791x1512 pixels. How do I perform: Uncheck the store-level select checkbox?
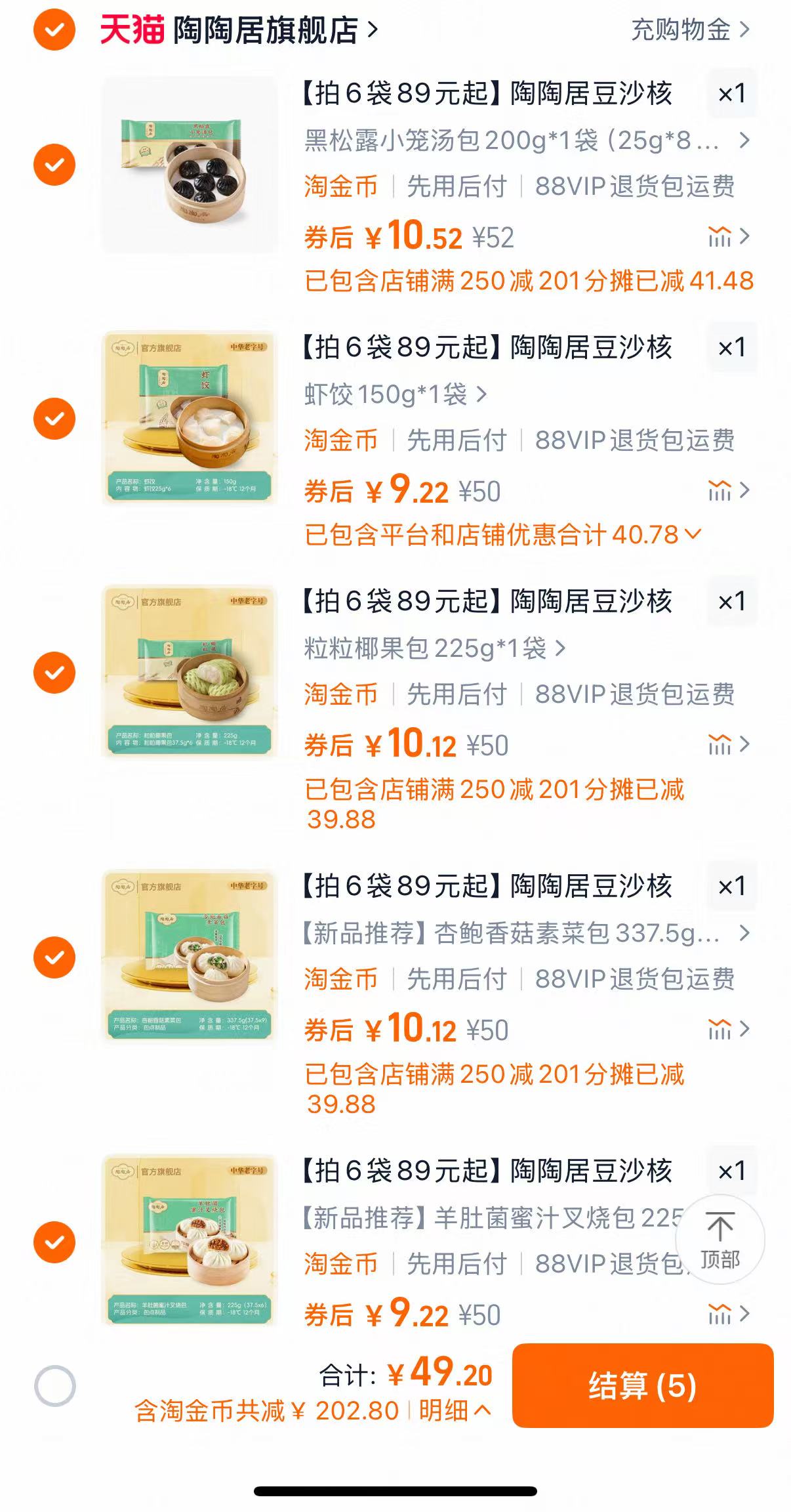click(x=52, y=31)
